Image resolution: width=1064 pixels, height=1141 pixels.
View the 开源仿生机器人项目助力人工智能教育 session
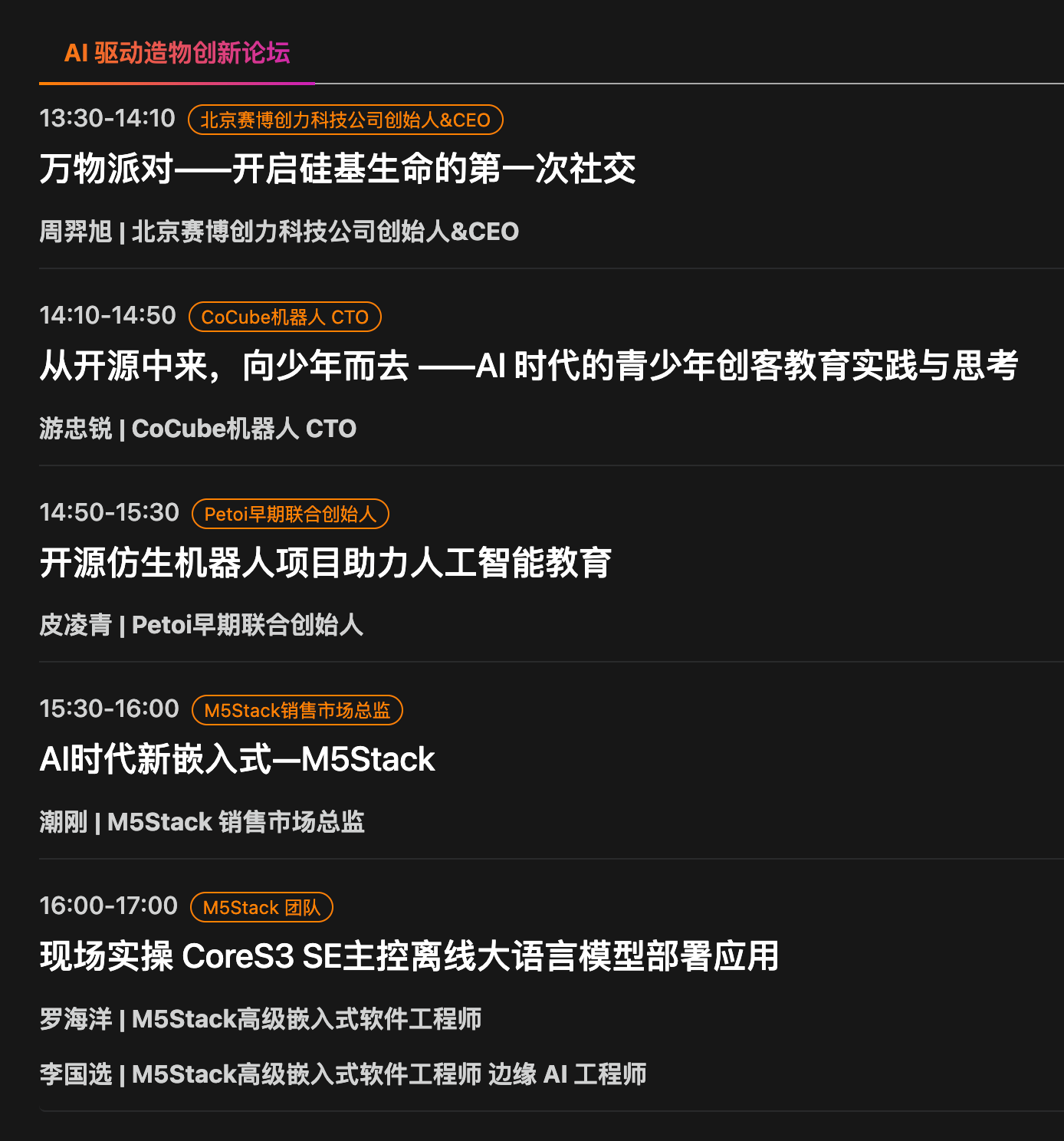[325, 563]
